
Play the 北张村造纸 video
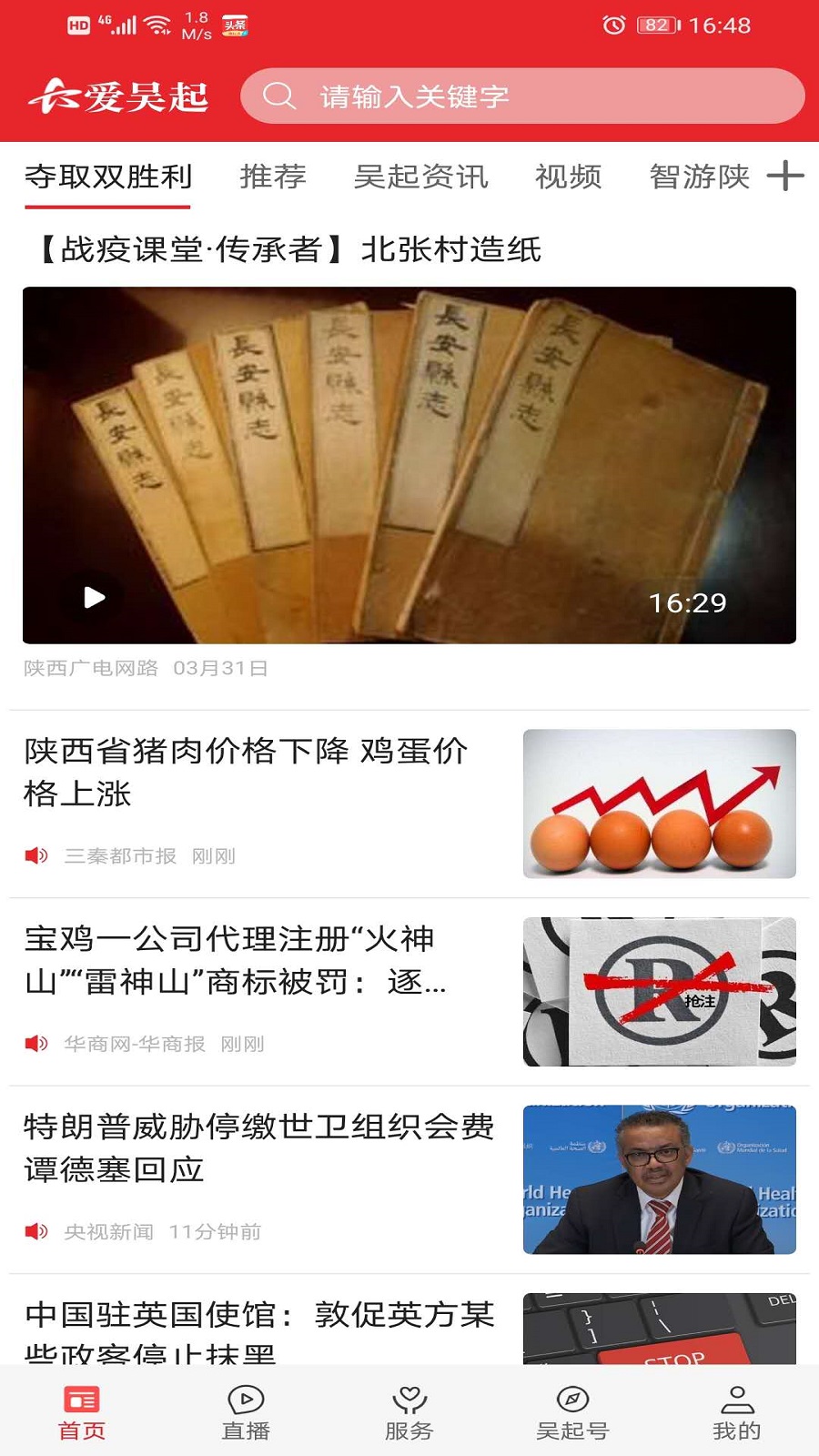(94, 596)
